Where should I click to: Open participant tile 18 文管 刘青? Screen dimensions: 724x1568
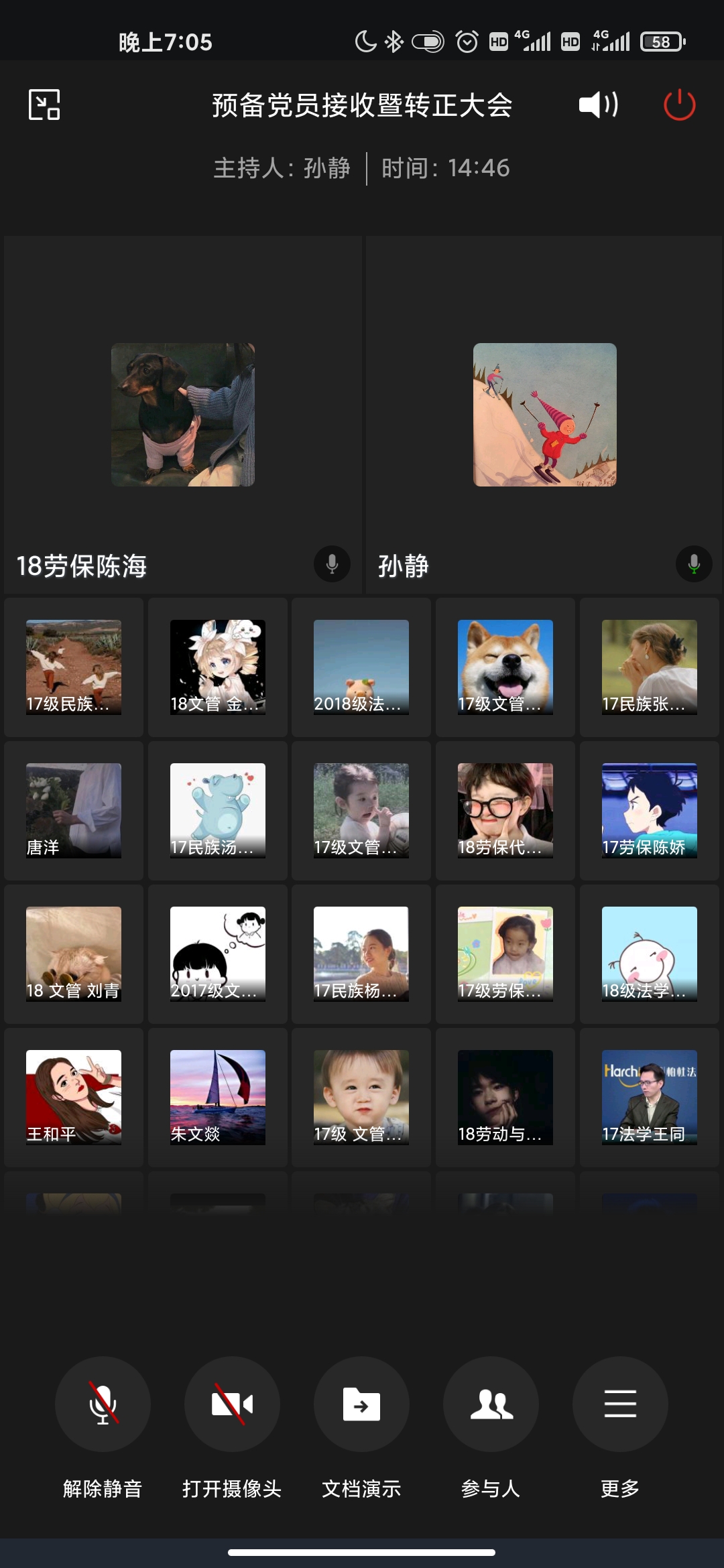74,954
